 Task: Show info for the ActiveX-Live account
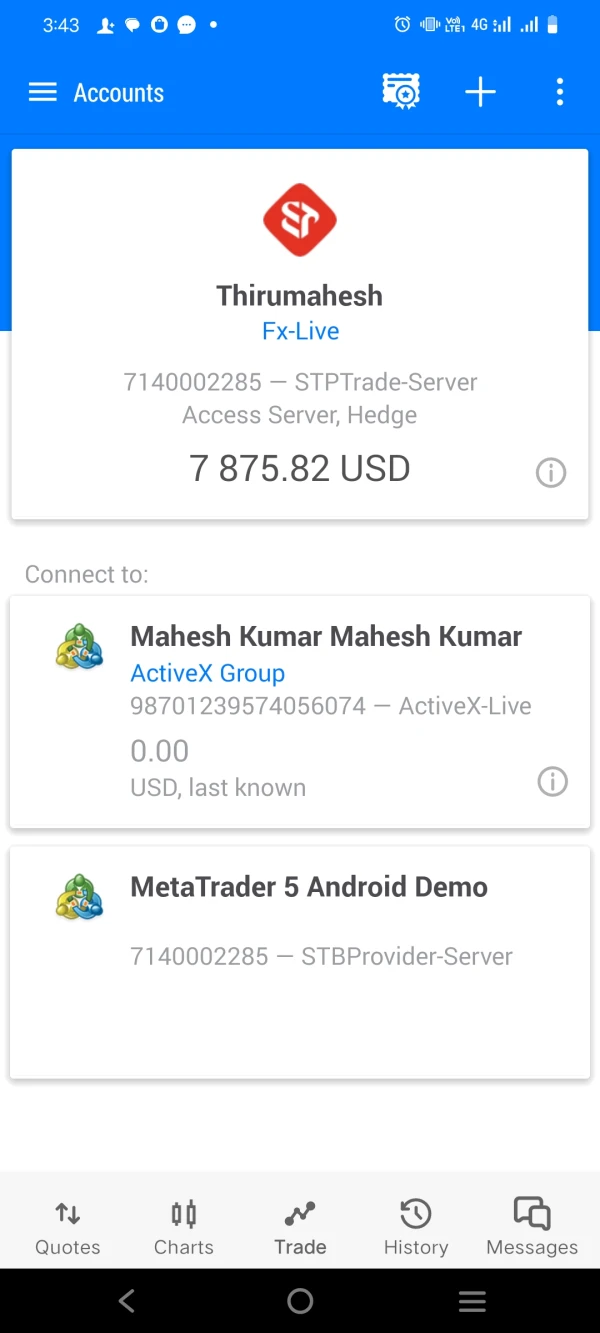[552, 781]
